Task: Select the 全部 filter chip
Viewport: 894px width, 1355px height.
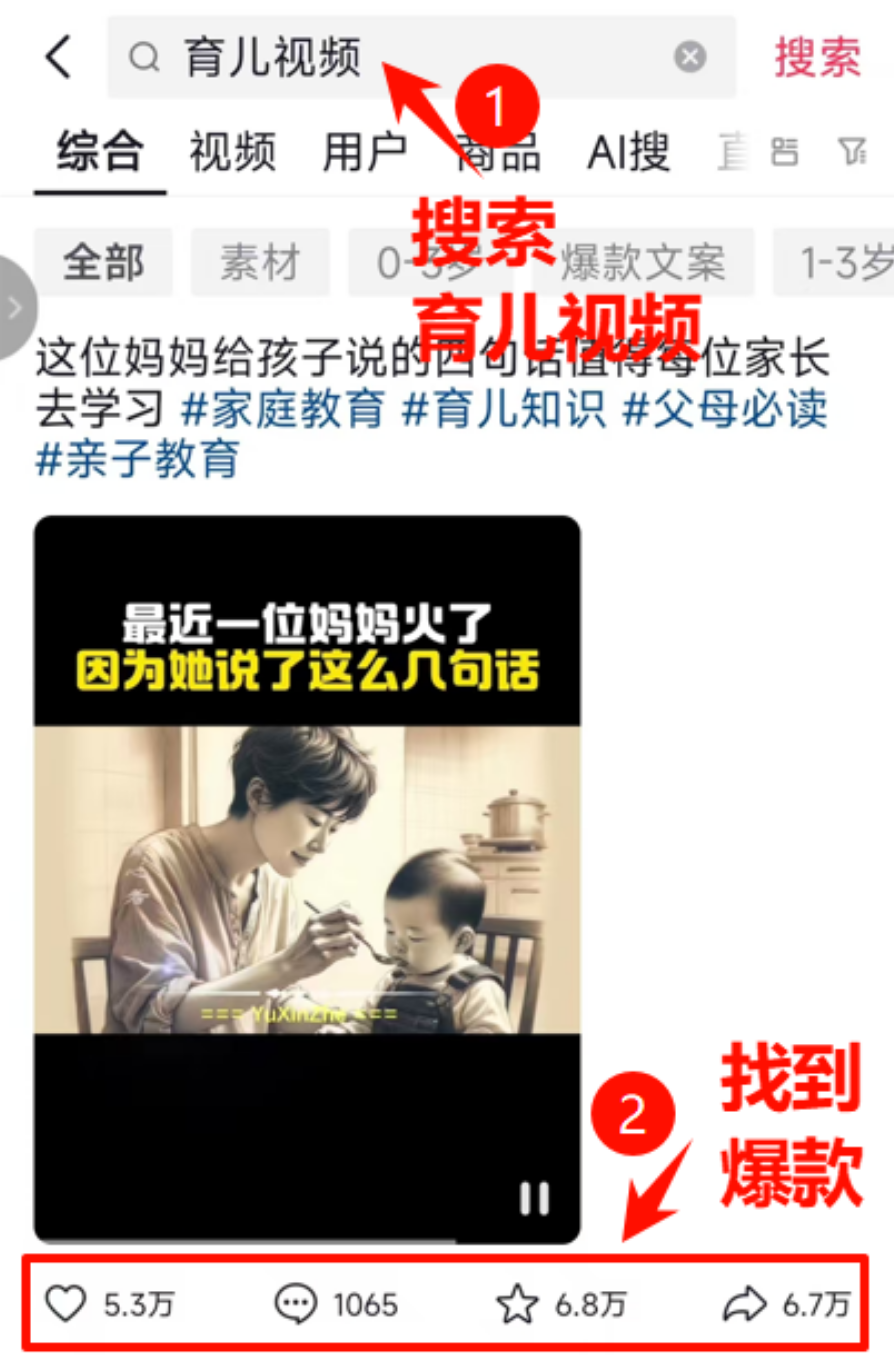Action: pos(103,263)
